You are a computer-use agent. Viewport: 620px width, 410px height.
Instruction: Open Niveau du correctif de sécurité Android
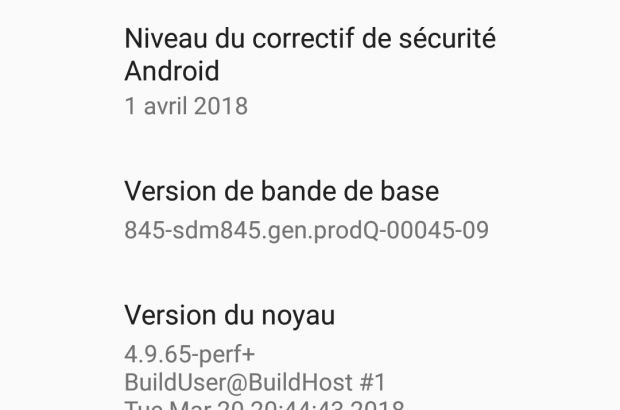(x=310, y=72)
